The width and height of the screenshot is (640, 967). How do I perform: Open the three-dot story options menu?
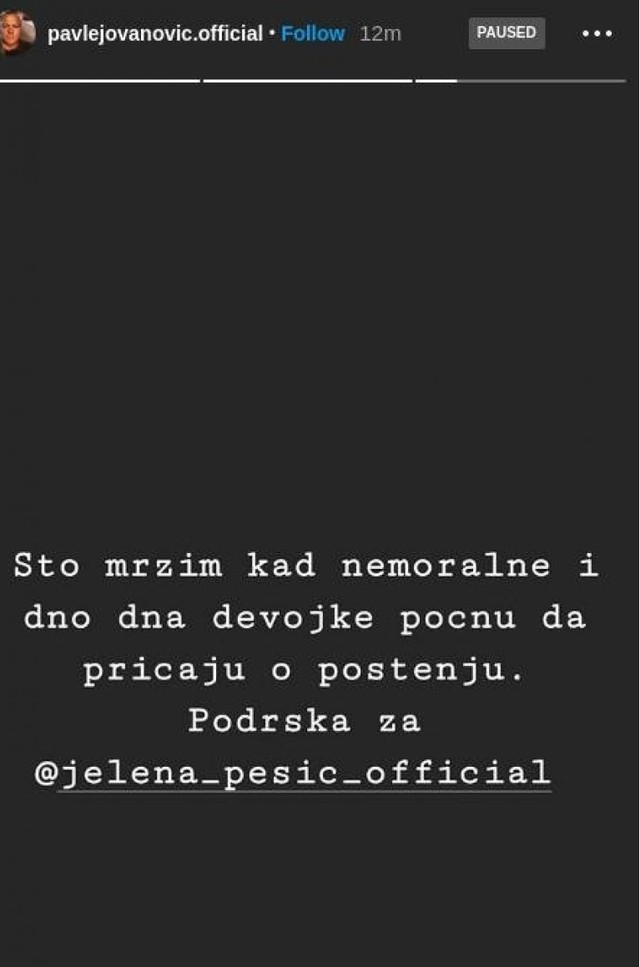(x=597, y=33)
